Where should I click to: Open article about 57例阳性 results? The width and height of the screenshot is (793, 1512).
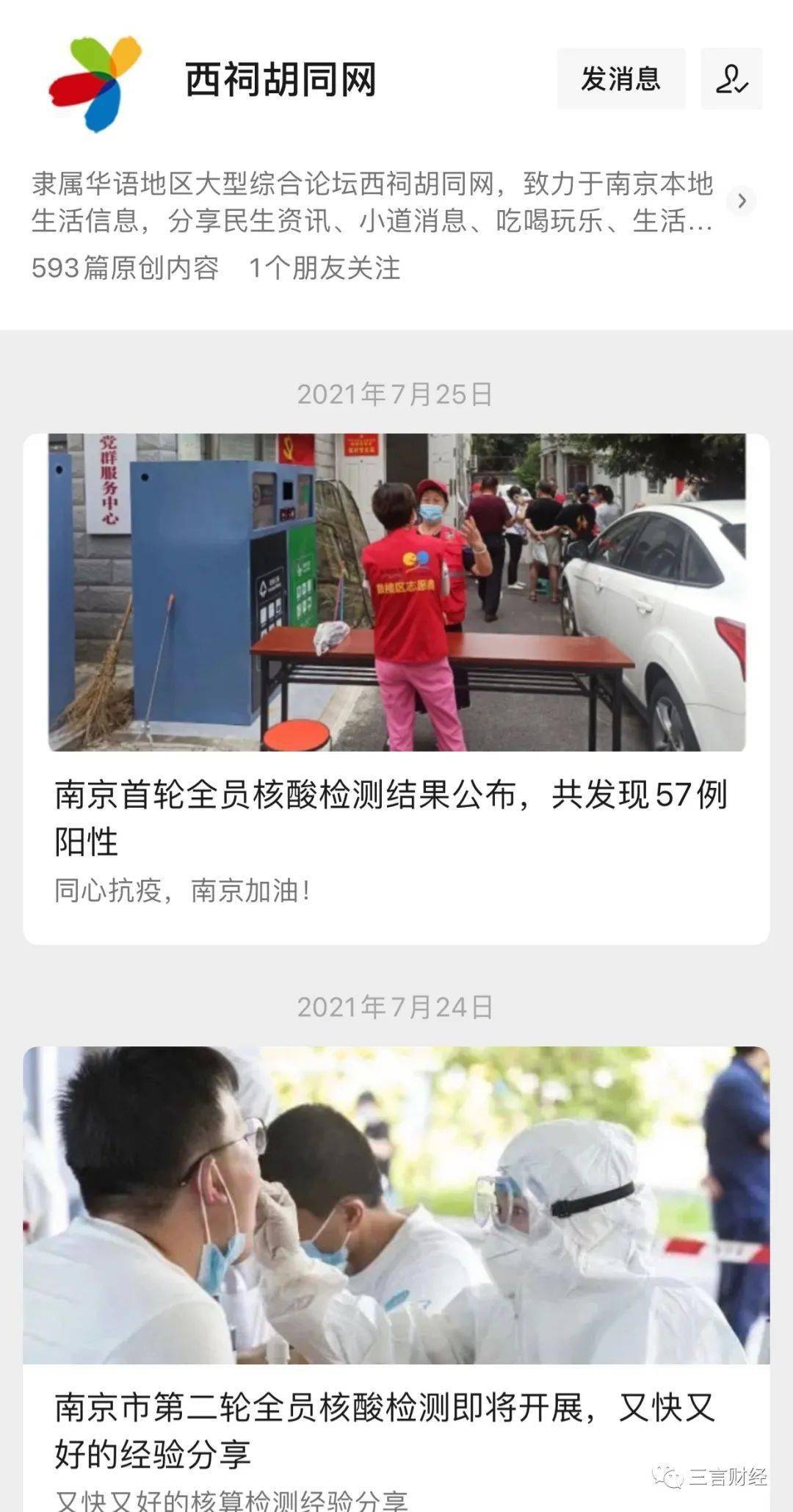pyautogui.click(x=391, y=817)
